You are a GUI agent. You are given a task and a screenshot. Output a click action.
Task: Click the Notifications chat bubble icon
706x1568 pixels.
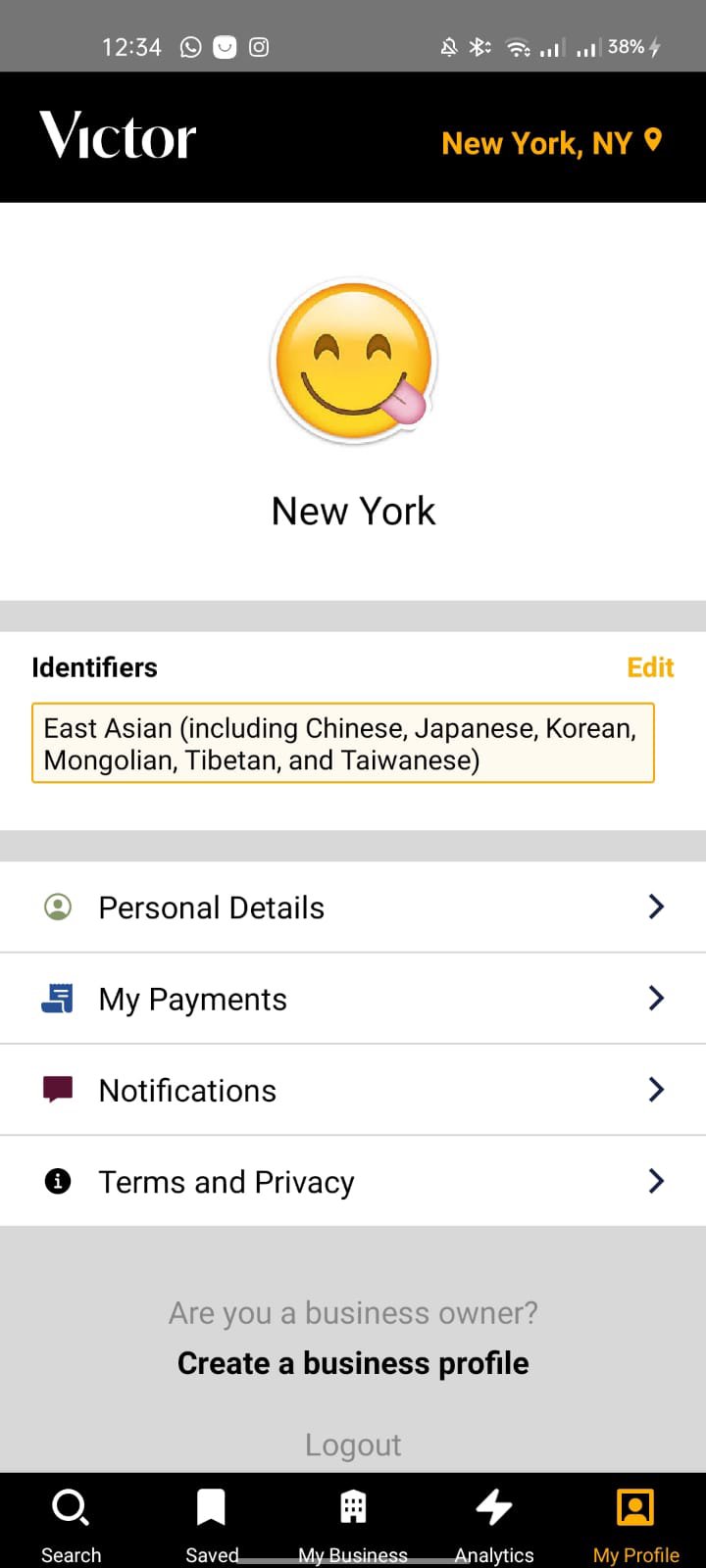click(x=58, y=1089)
